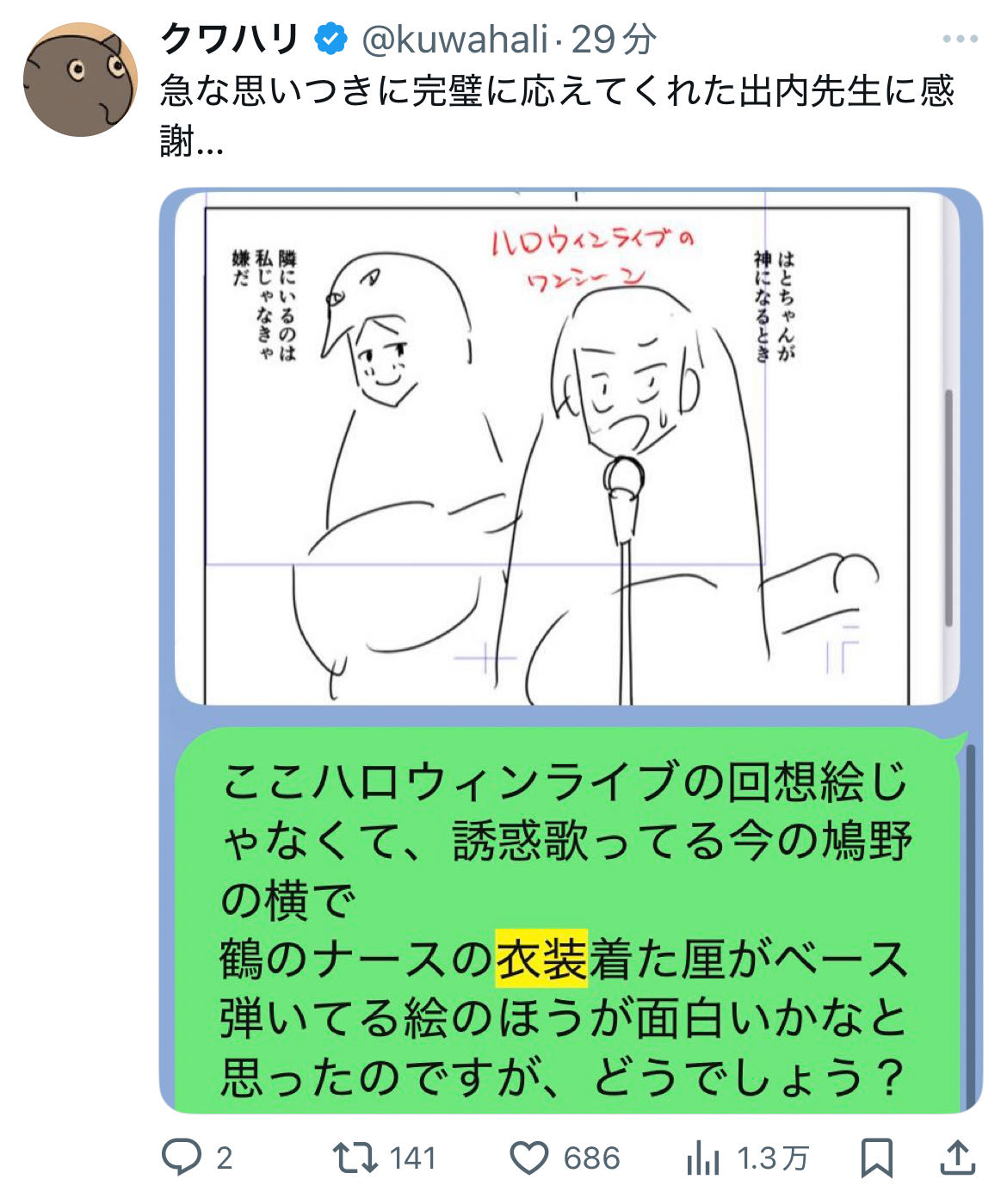The width and height of the screenshot is (1007, 1204).
Task: Reply to クワハリ's tweet
Action: point(182,1157)
